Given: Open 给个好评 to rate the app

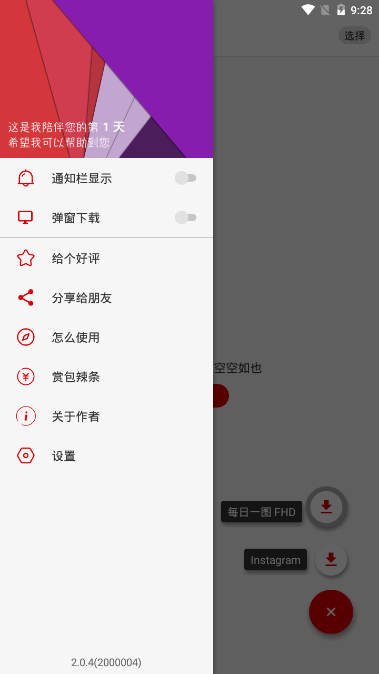Looking at the screenshot, I should 107,258.
